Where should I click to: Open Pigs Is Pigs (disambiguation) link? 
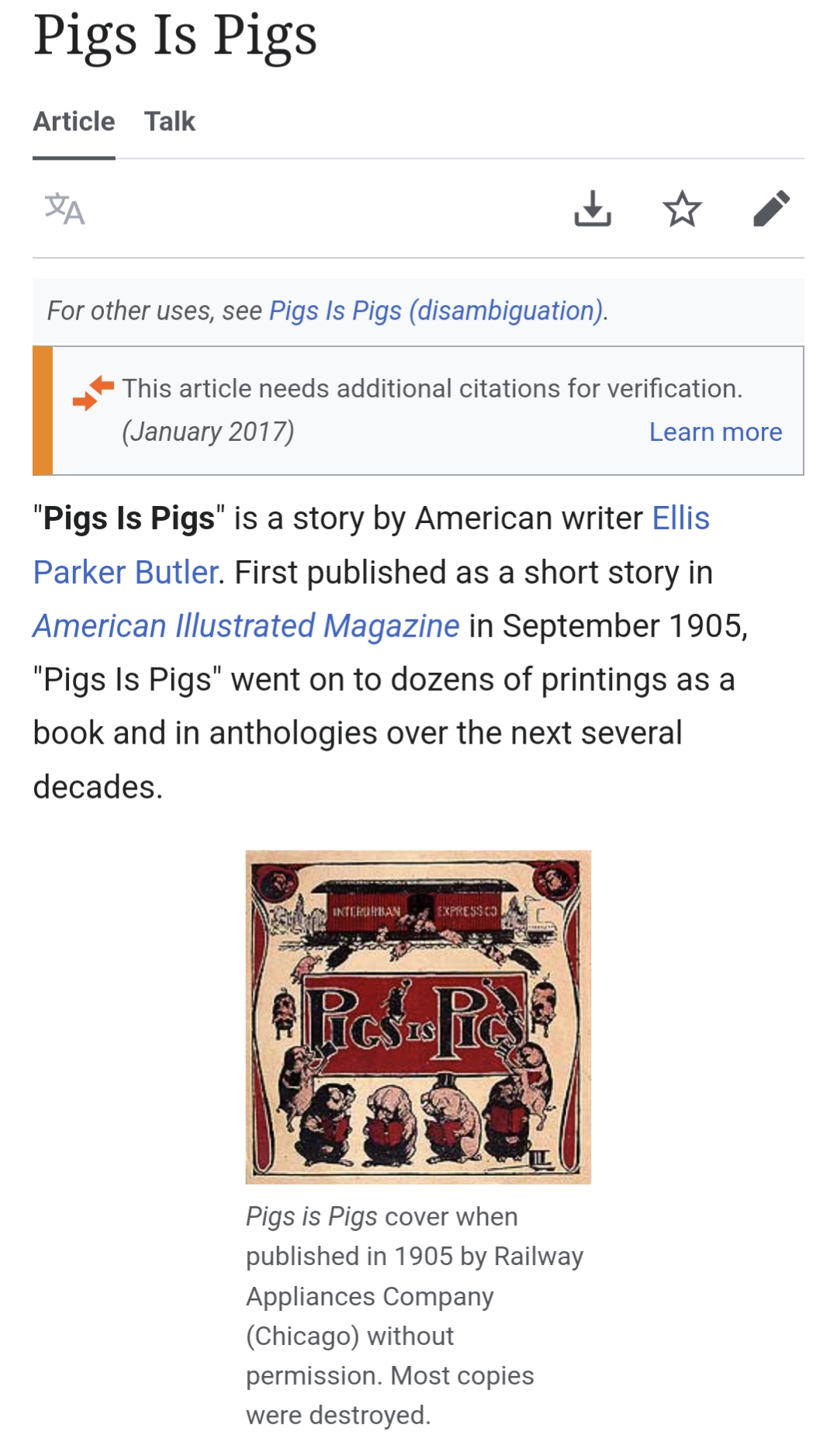tap(436, 310)
